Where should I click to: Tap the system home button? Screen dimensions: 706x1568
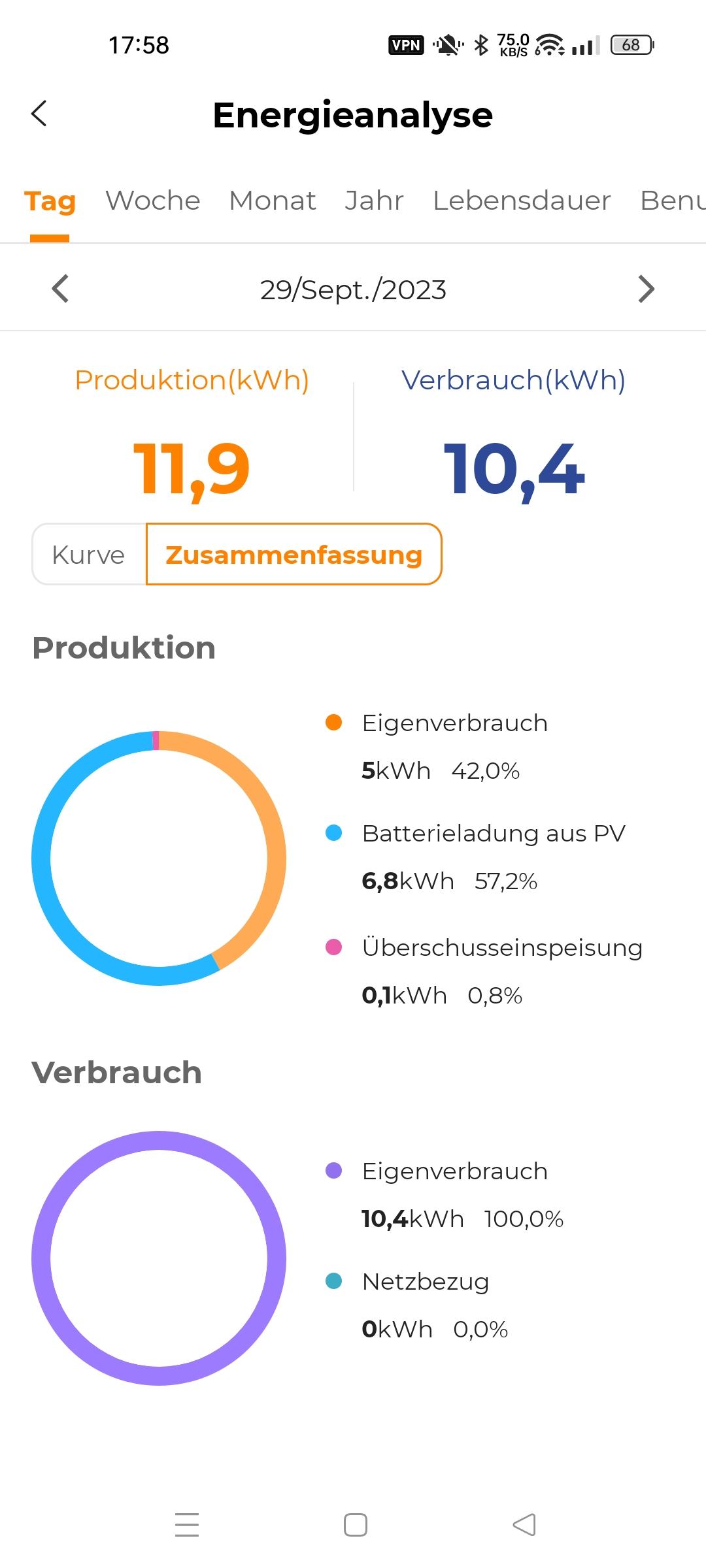coord(356,1525)
